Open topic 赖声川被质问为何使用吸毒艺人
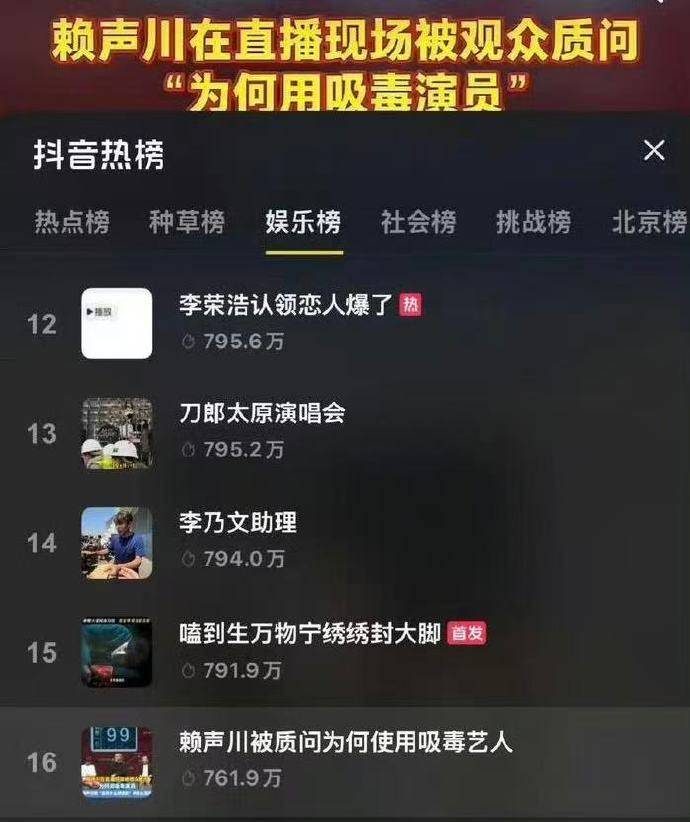 [345, 742]
